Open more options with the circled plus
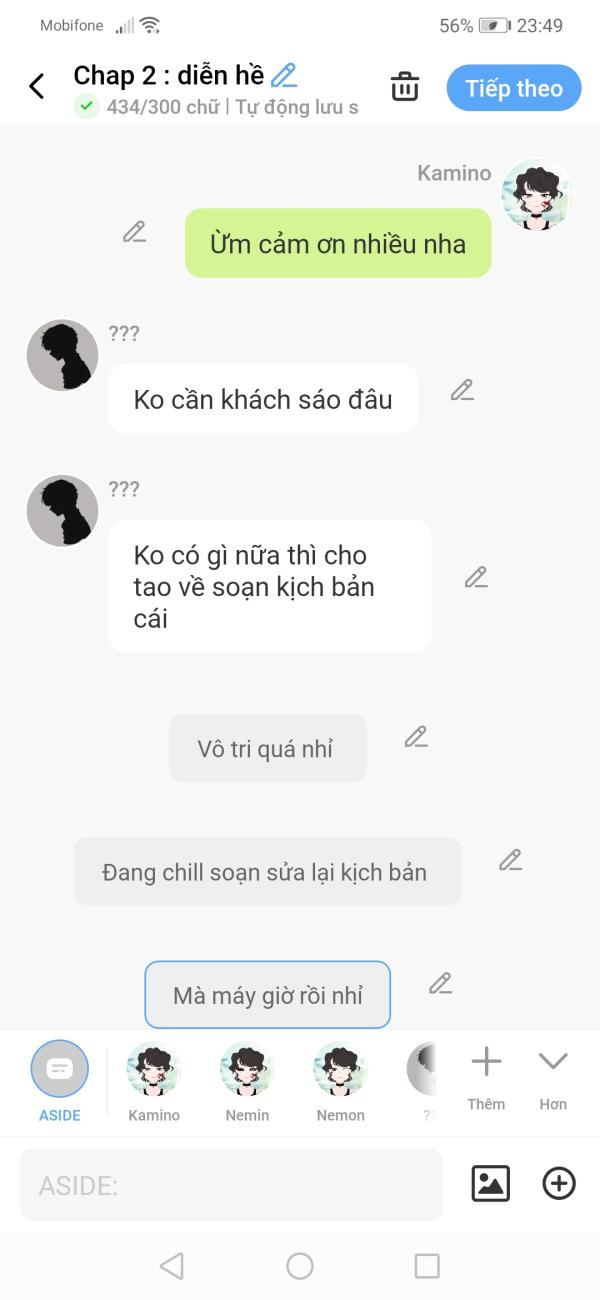Screen dimensions: 600x1300 pyautogui.click(x=559, y=1184)
